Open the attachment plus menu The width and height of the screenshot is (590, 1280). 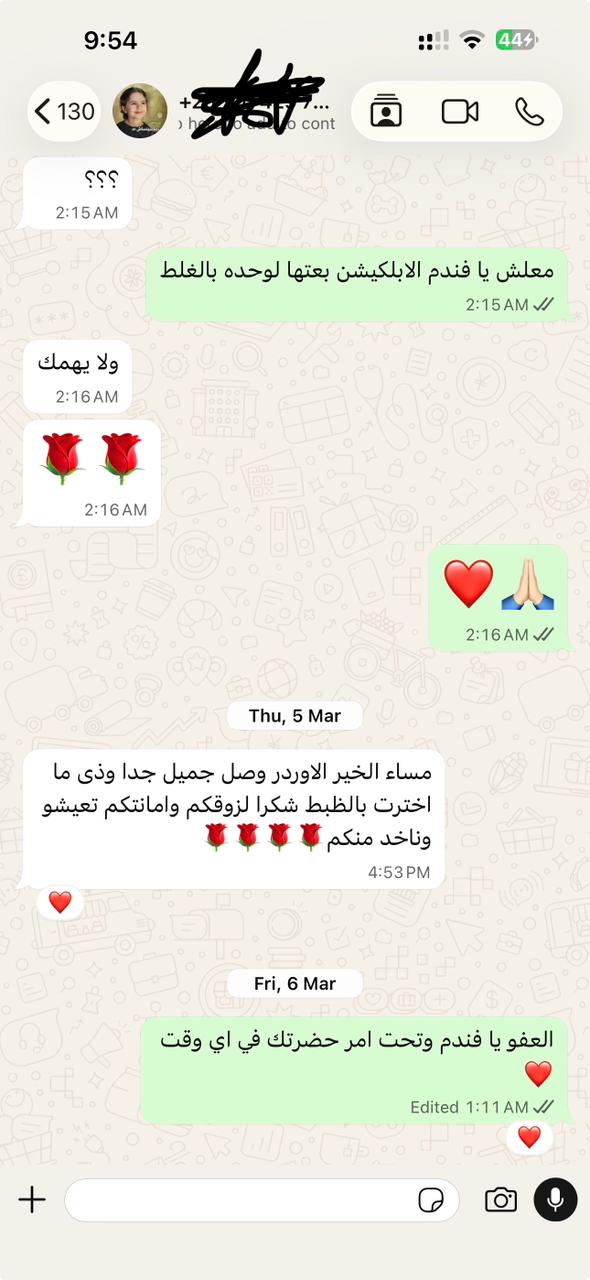tap(32, 1200)
